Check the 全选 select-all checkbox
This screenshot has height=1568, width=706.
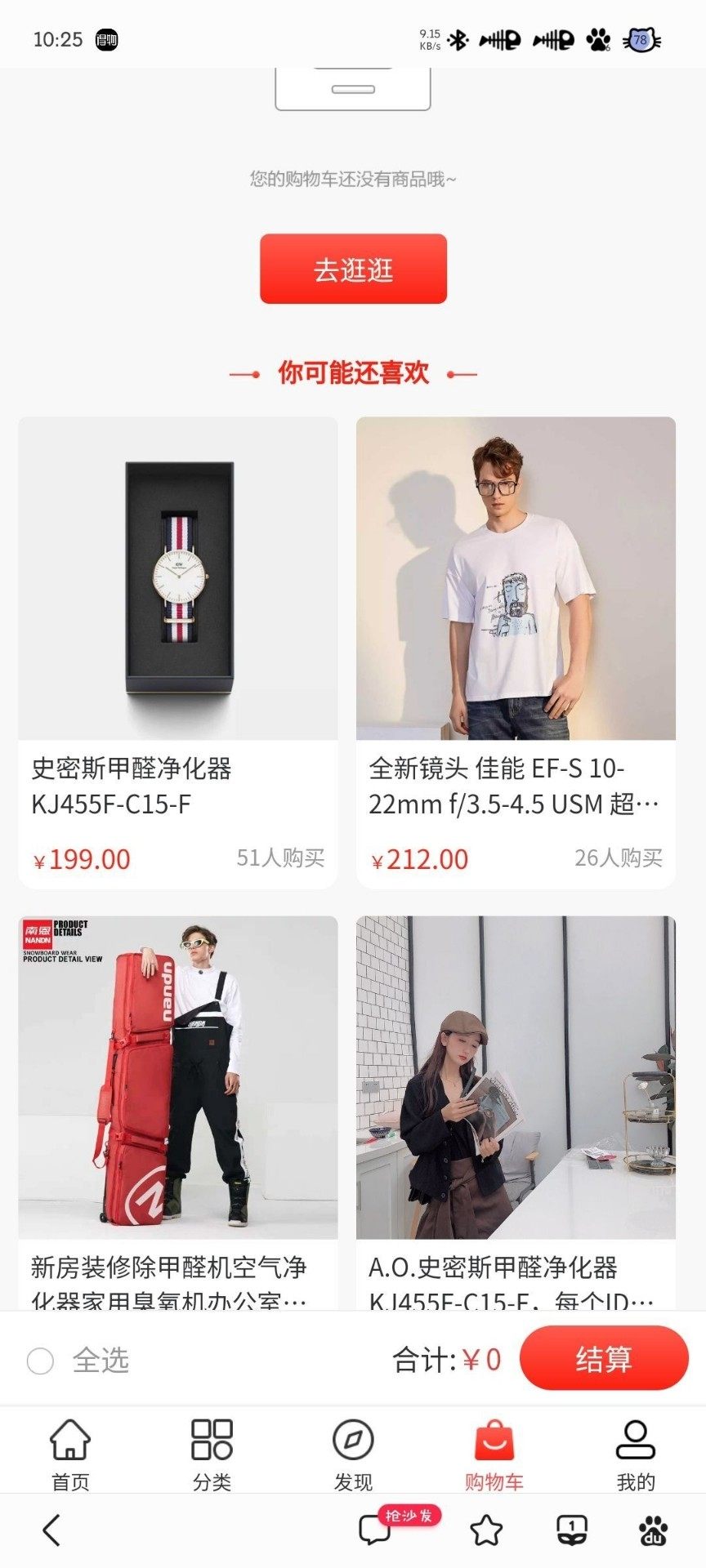pyautogui.click(x=41, y=1361)
